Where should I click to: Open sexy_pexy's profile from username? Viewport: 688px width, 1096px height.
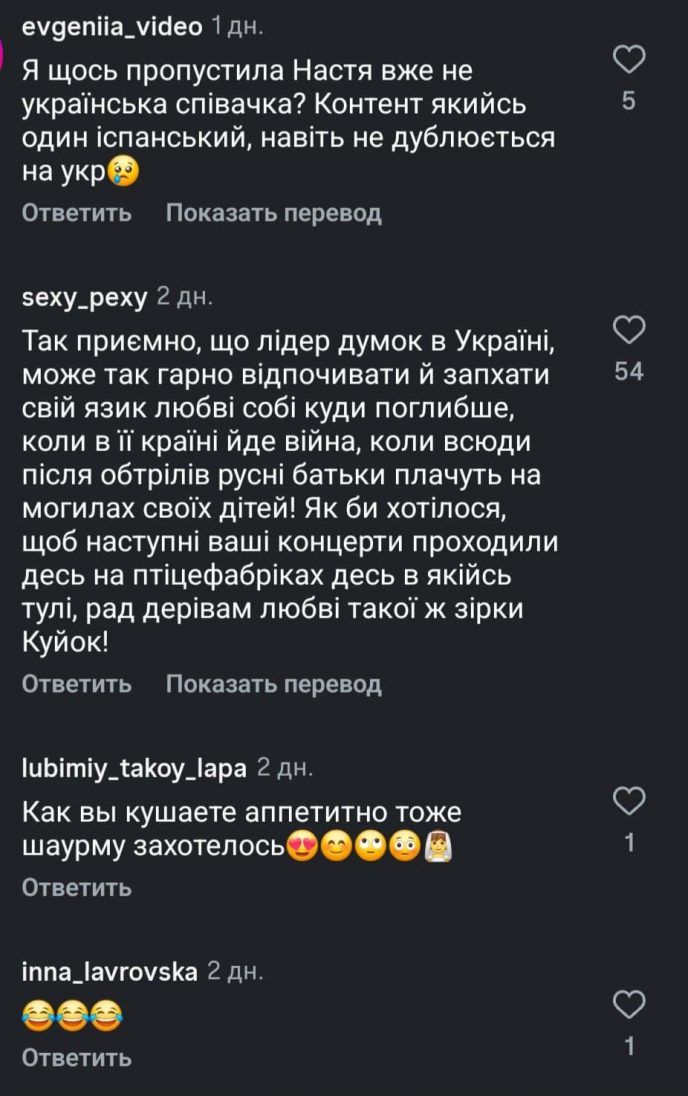click(84, 297)
